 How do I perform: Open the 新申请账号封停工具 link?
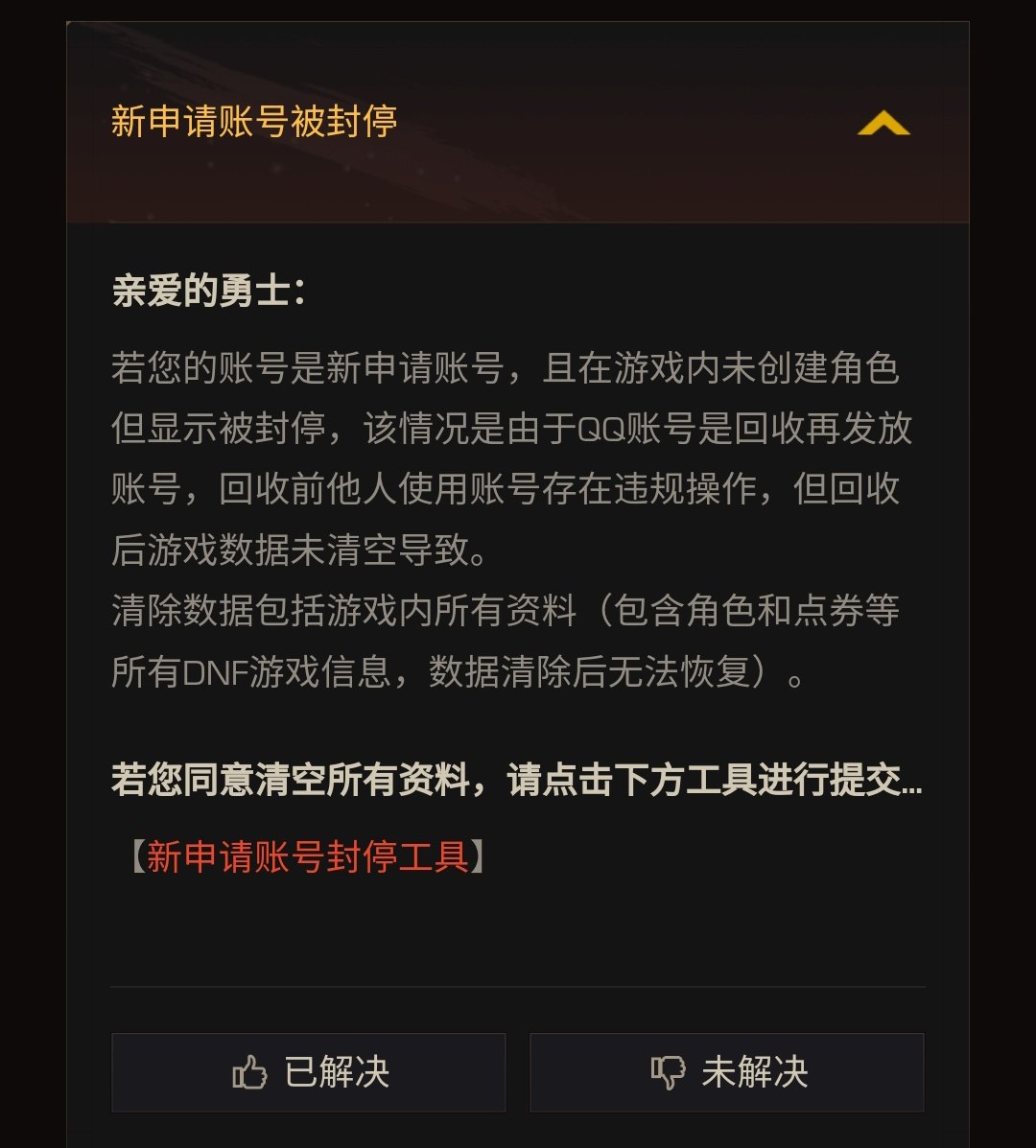pos(308,856)
